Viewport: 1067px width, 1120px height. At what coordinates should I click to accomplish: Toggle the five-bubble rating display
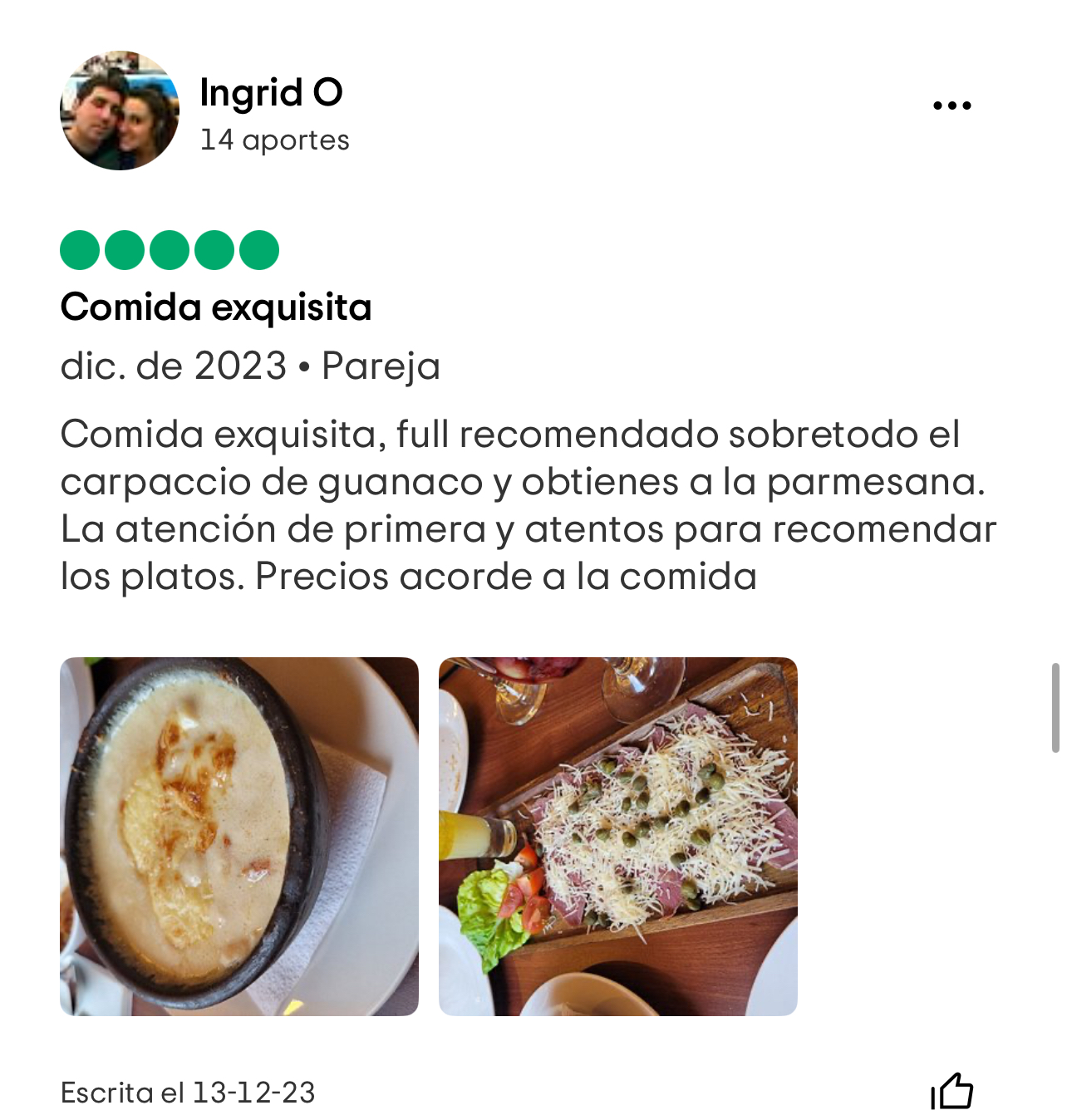[169, 248]
